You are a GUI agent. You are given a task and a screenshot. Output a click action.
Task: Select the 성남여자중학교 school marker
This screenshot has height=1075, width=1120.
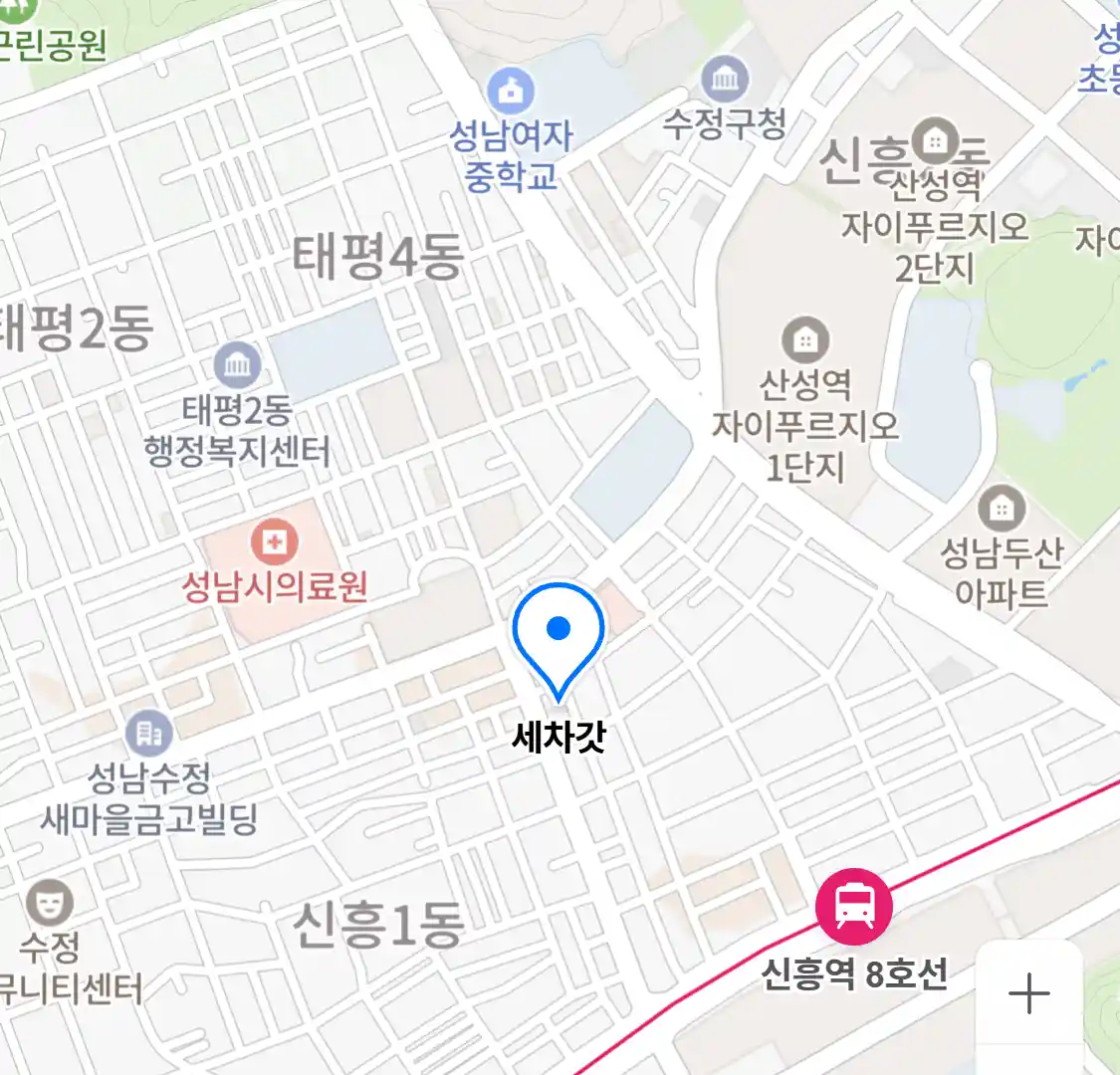click(511, 93)
